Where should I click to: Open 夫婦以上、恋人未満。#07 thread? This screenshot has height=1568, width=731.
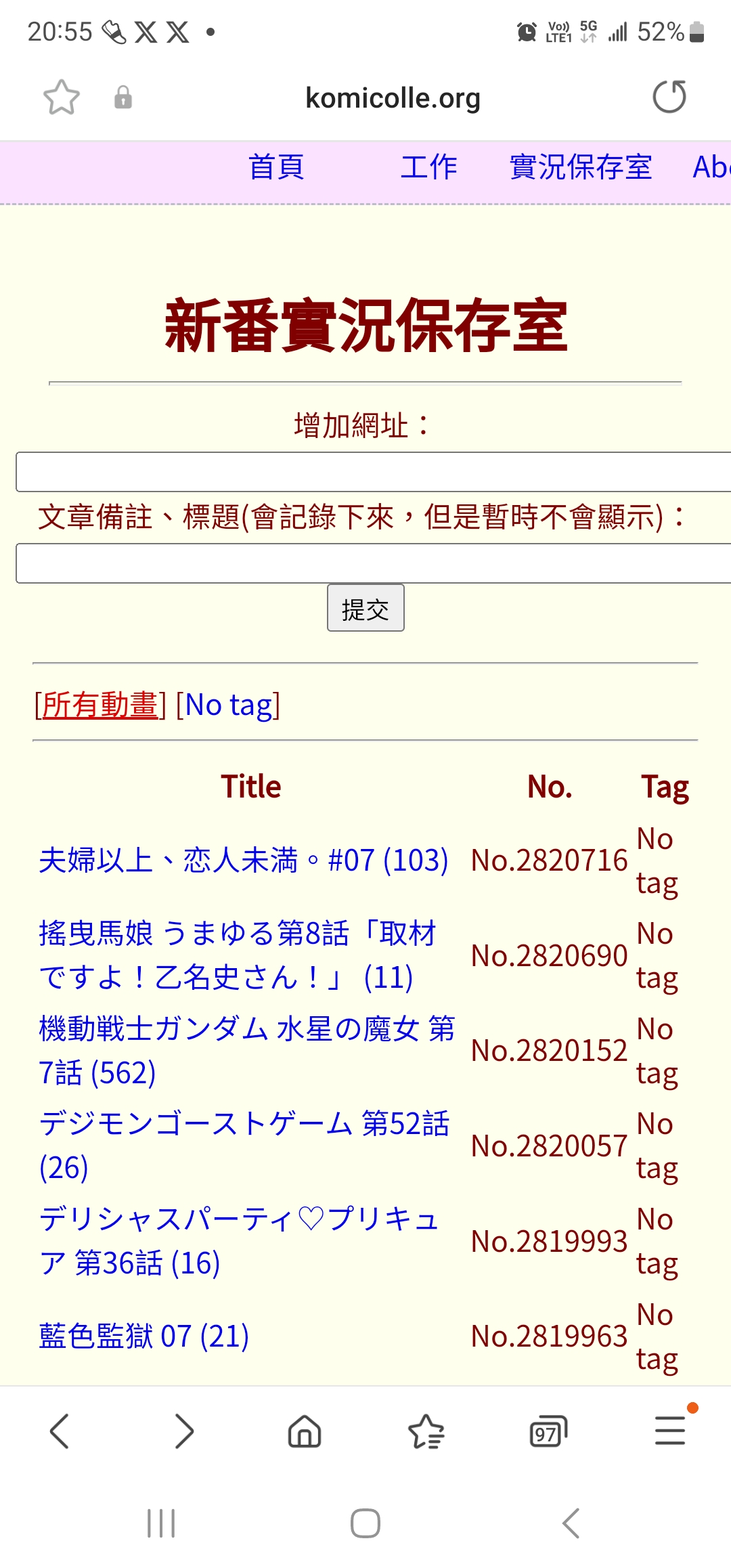[x=244, y=861]
